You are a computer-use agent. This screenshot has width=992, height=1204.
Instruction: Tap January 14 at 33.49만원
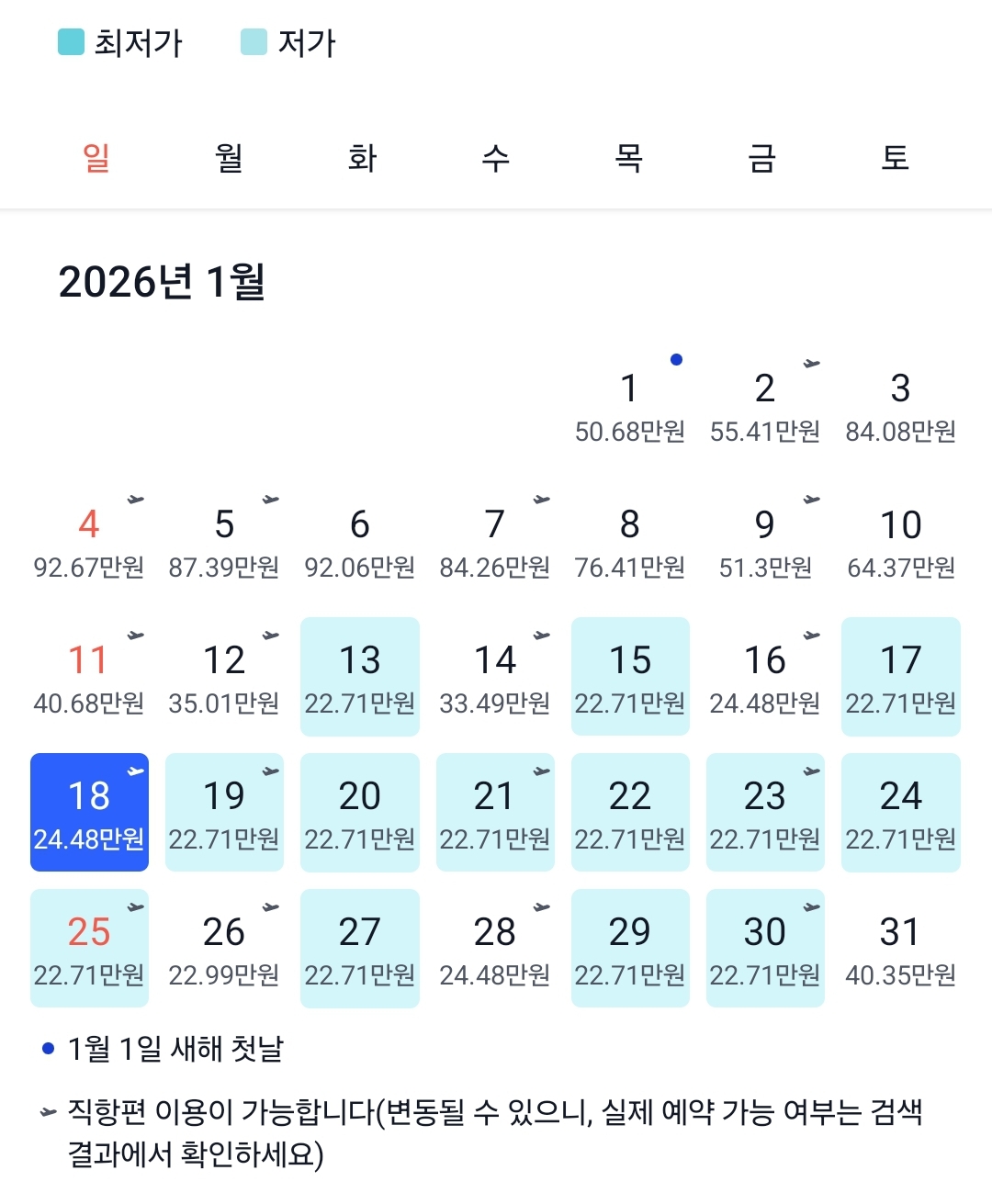tap(495, 677)
